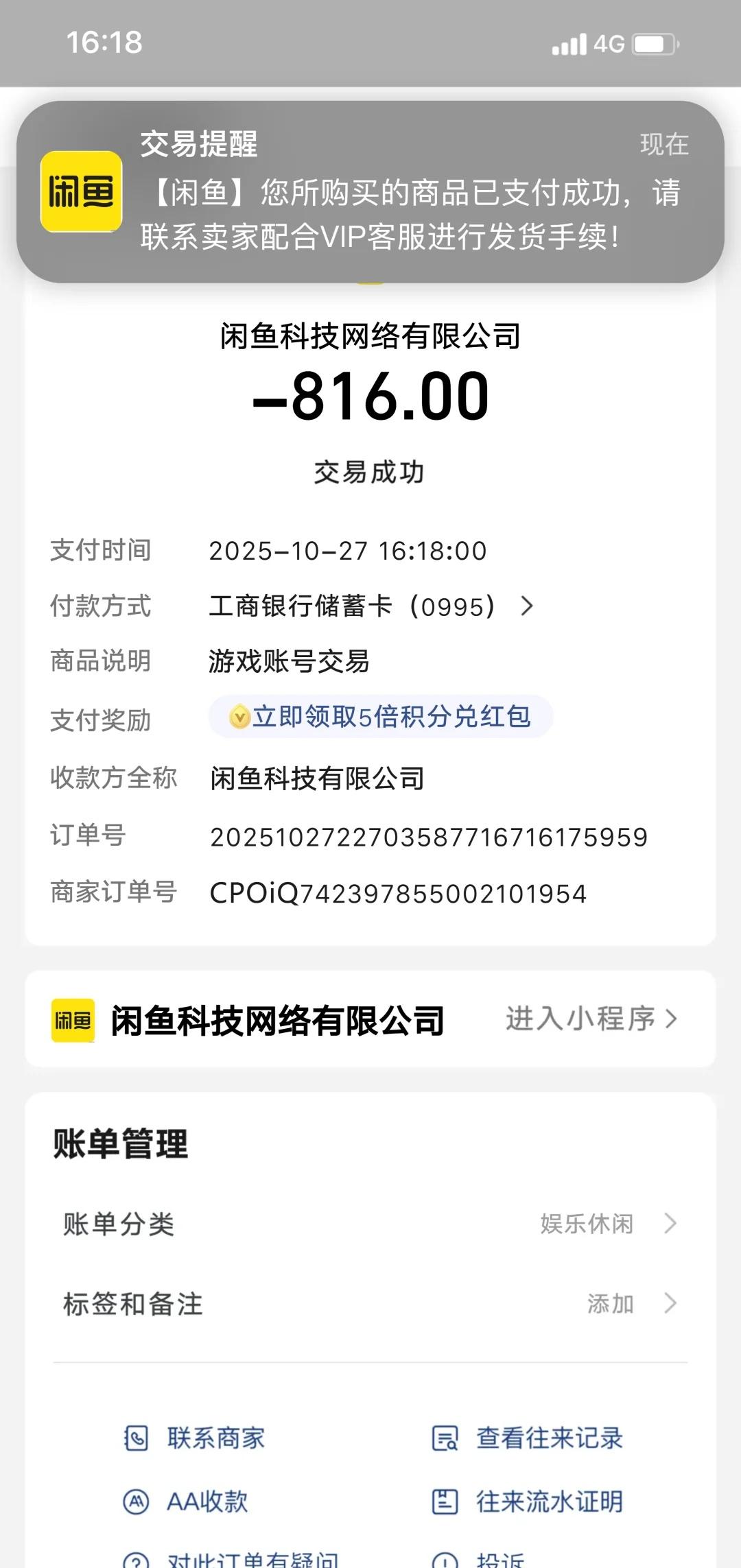Image resolution: width=741 pixels, height=1568 pixels.
Task: Select the 联系商家 contact merchant icon
Action: (x=137, y=1439)
